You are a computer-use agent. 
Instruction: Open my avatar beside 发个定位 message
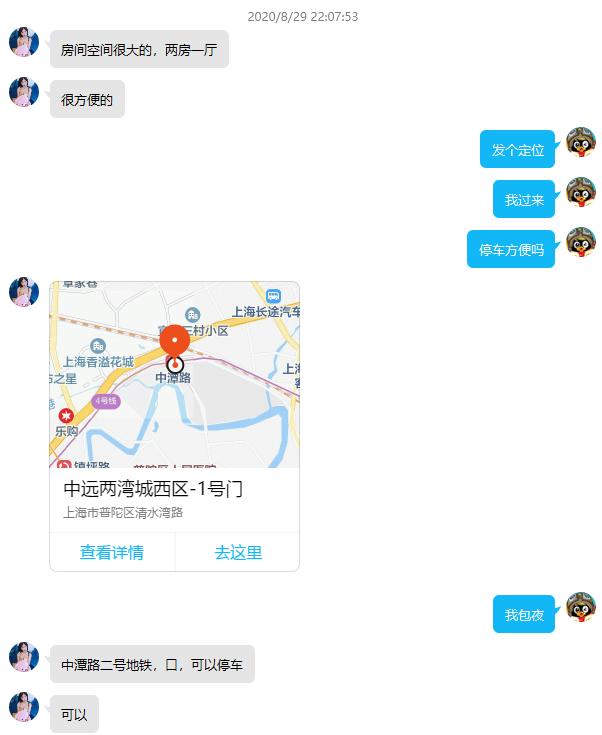pyautogui.click(x=580, y=143)
